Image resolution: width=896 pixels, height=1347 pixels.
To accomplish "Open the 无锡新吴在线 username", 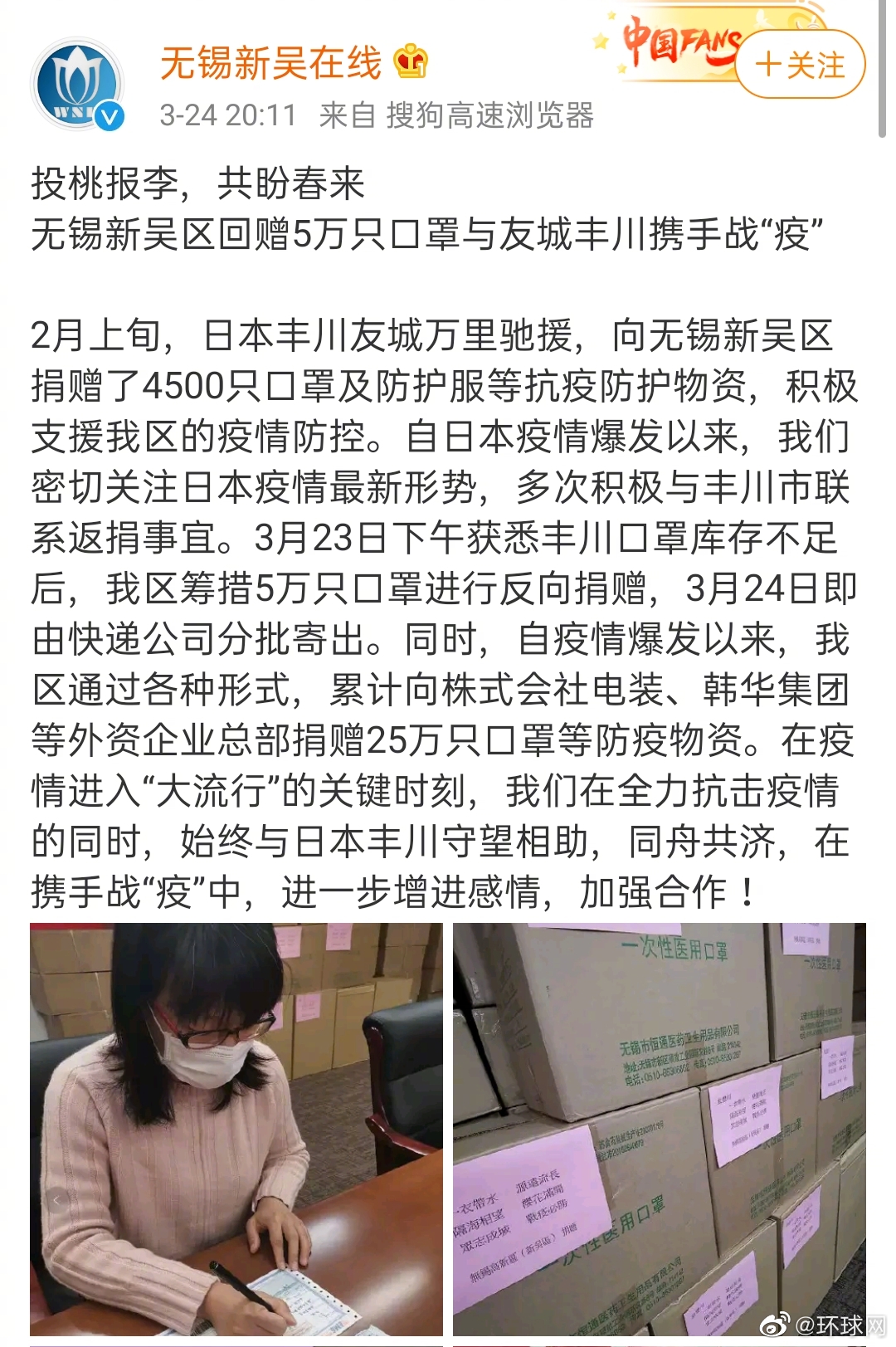I will click(270, 63).
